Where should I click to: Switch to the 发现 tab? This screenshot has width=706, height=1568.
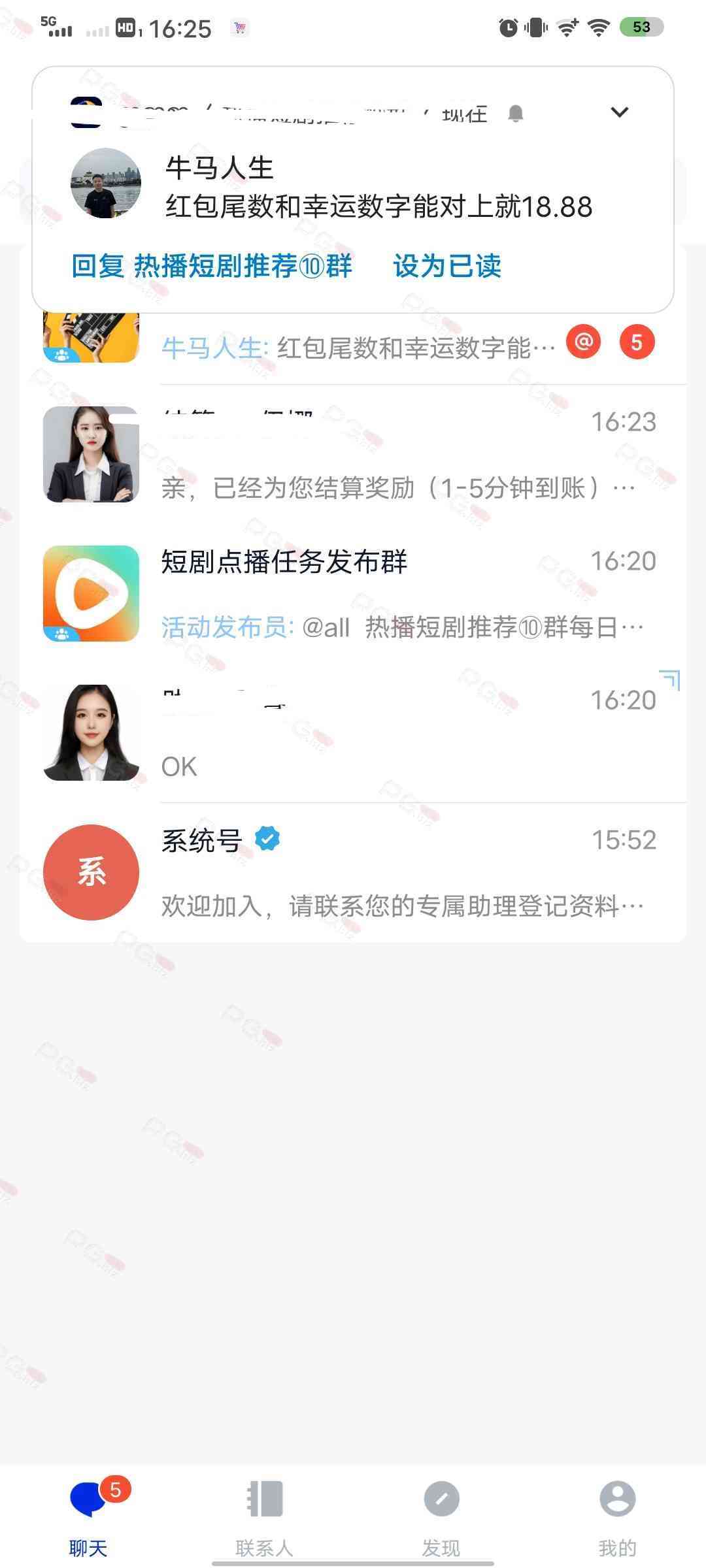pyautogui.click(x=441, y=1516)
